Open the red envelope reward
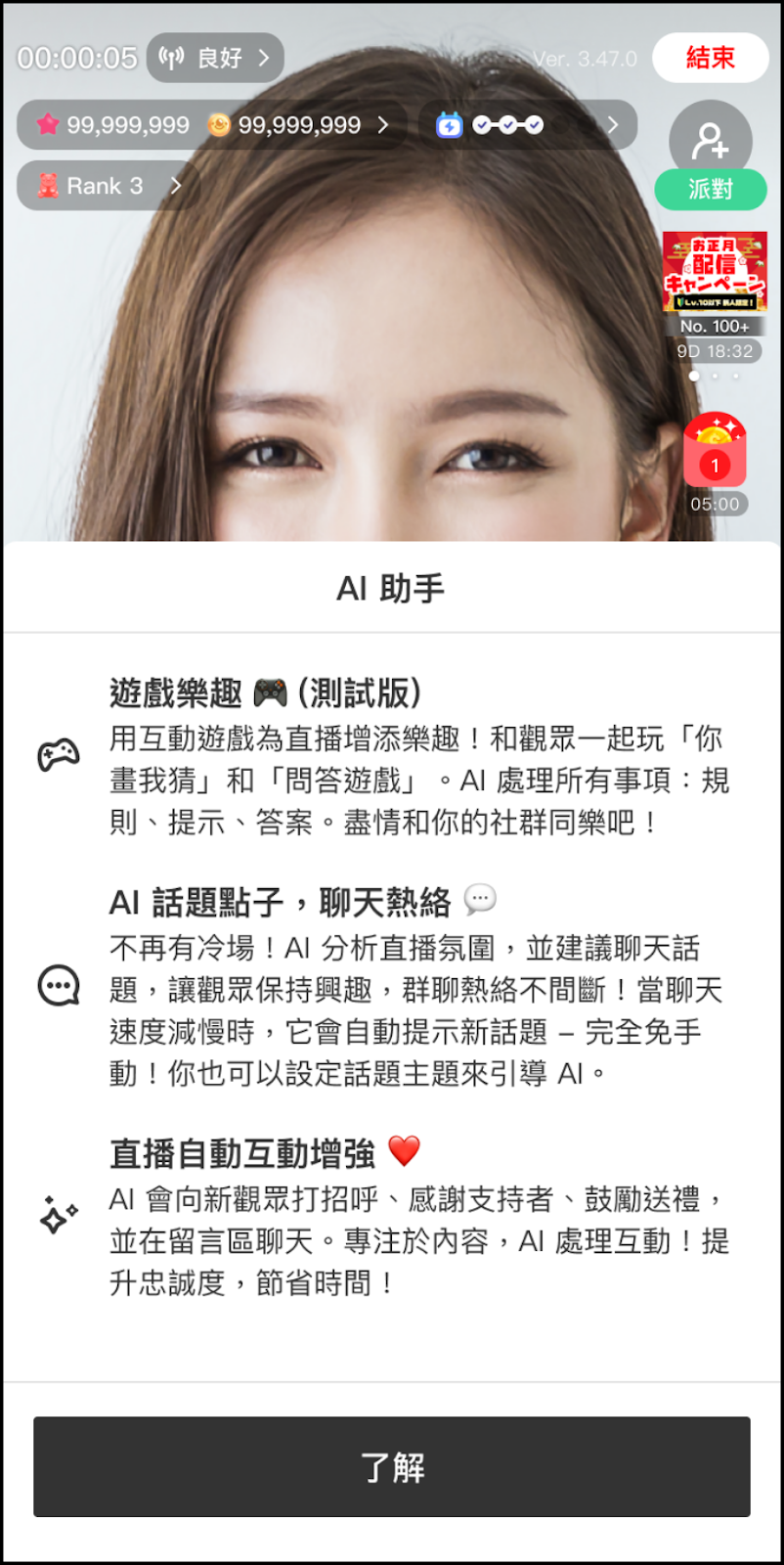Image resolution: width=784 pixels, height=1565 pixels. 715,452
